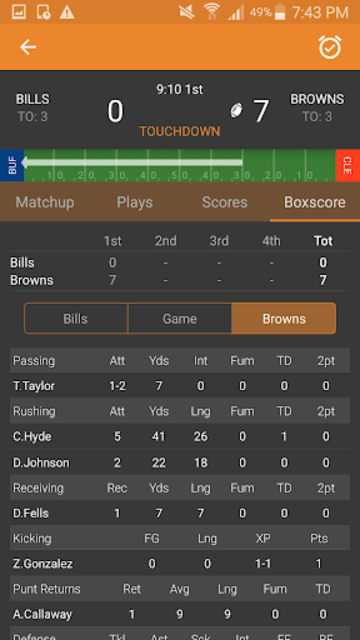Image resolution: width=360 pixels, height=640 pixels.
Task: Switch to the Matchup tab
Action: tap(45, 202)
